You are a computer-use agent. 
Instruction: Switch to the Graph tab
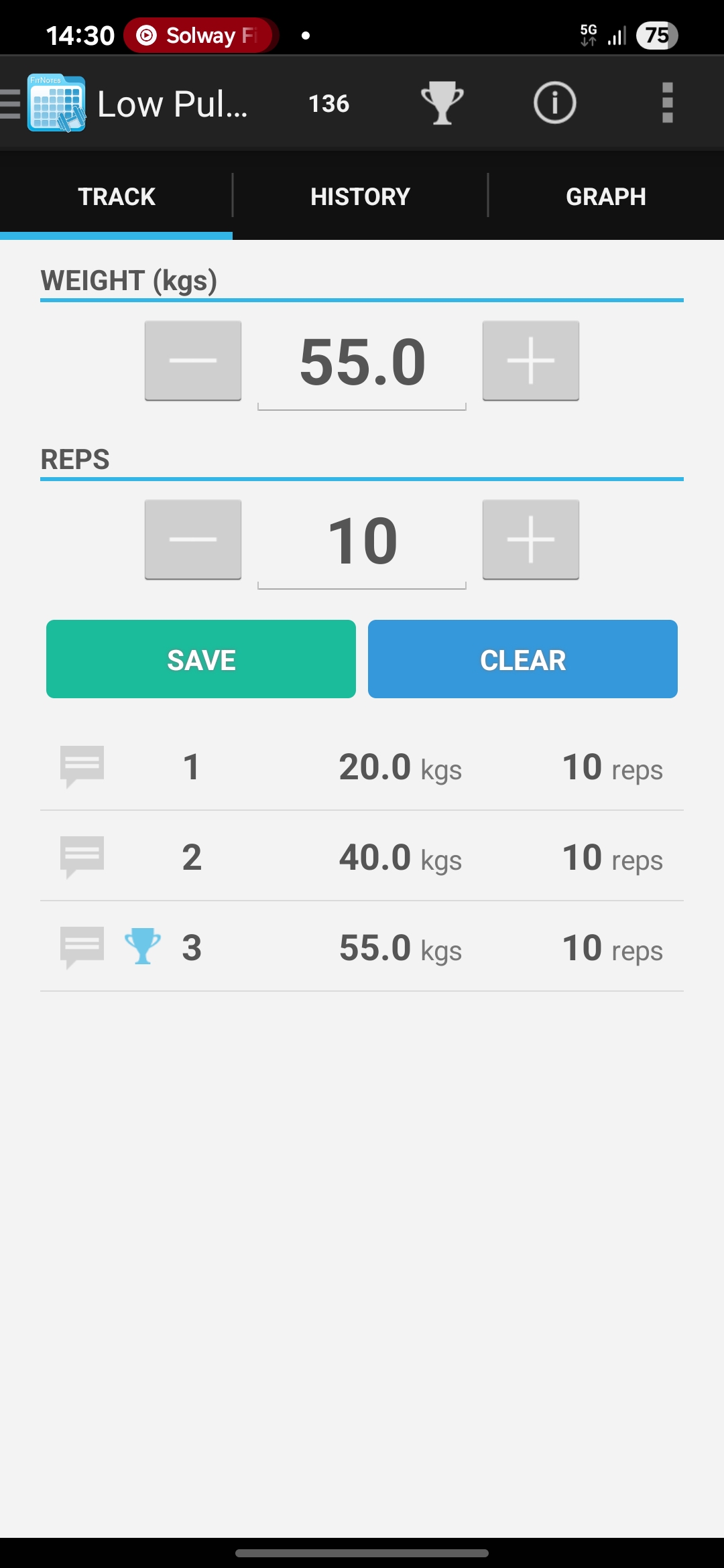pyautogui.click(x=606, y=196)
